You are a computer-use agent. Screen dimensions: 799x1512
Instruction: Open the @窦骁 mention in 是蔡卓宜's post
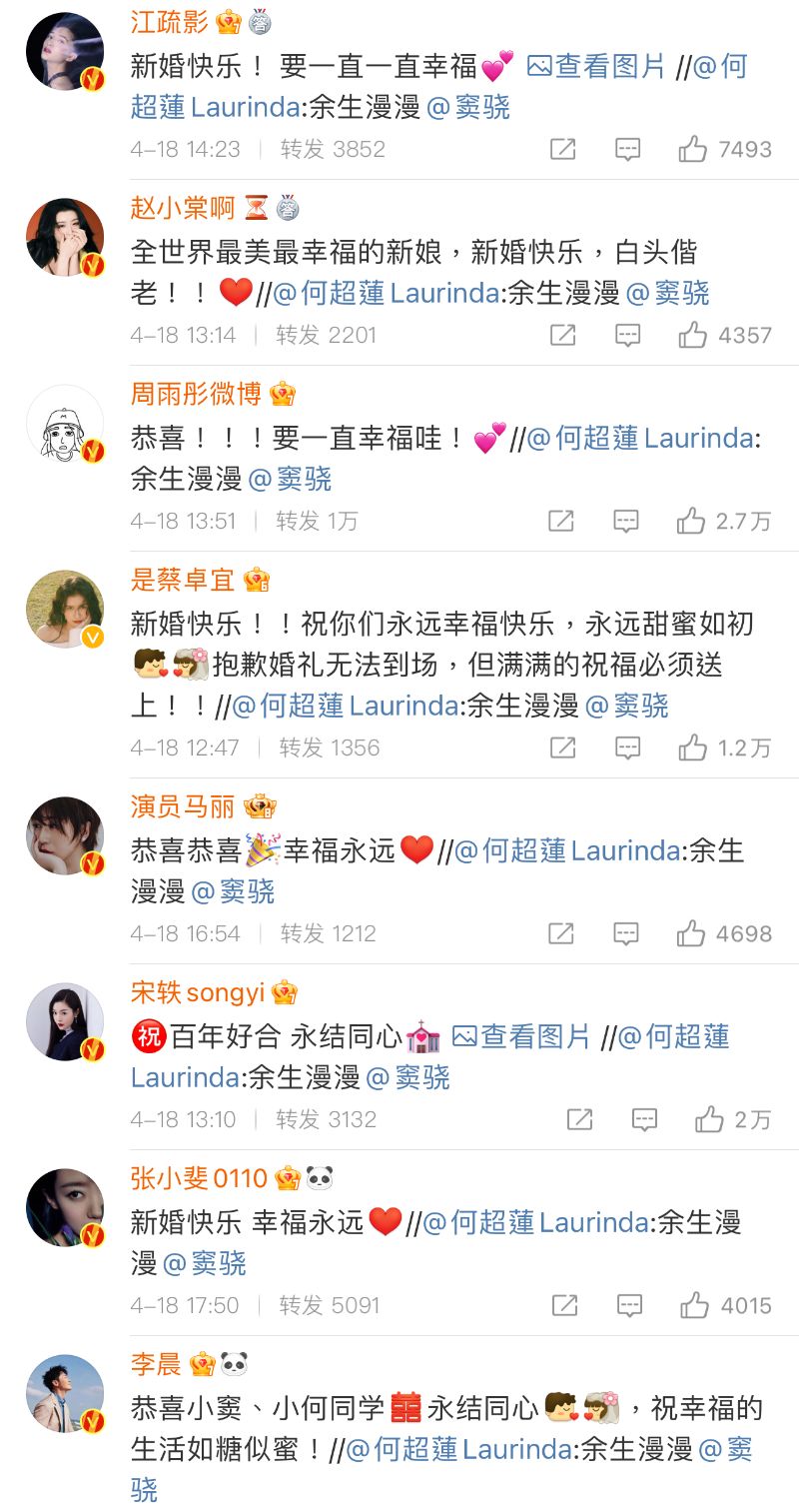[x=626, y=706]
